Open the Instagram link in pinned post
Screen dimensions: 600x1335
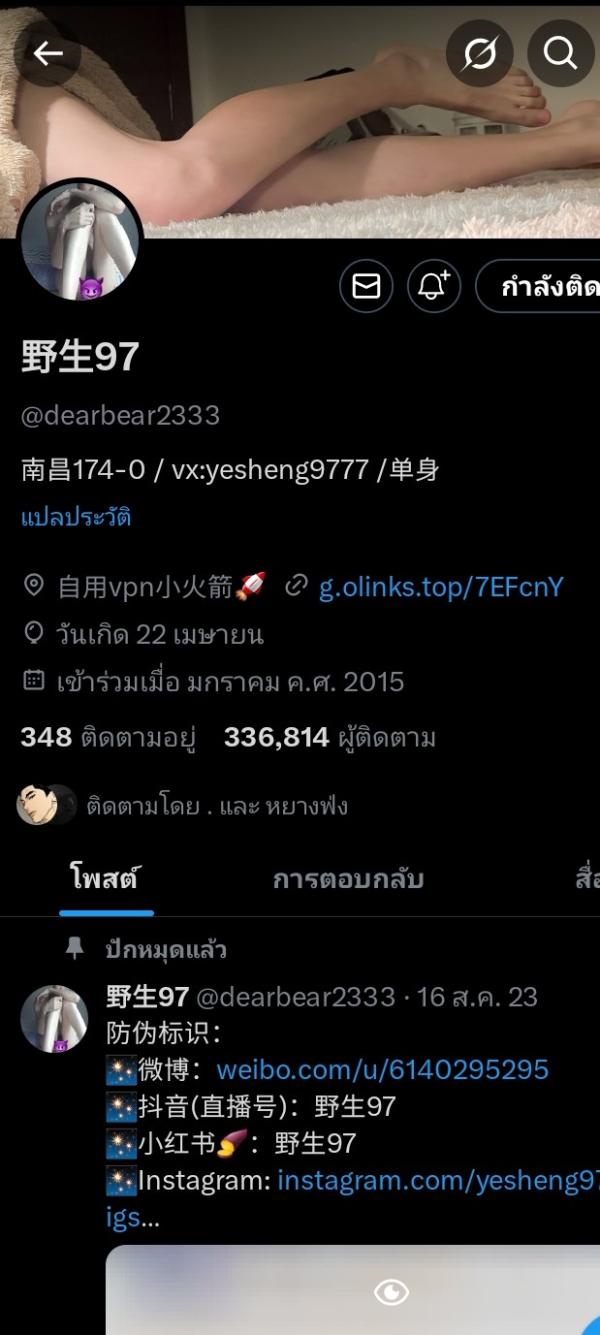[x=438, y=1181]
